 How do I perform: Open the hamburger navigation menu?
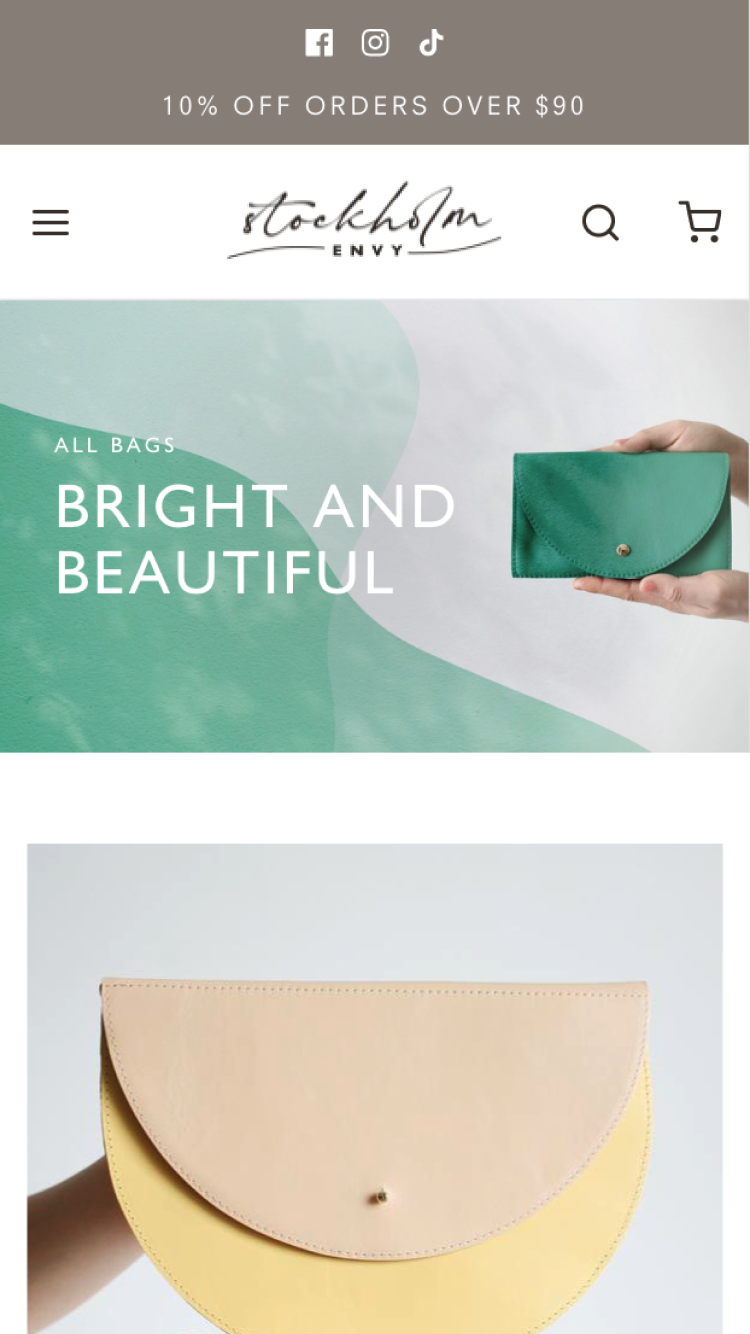pyautogui.click(x=51, y=222)
